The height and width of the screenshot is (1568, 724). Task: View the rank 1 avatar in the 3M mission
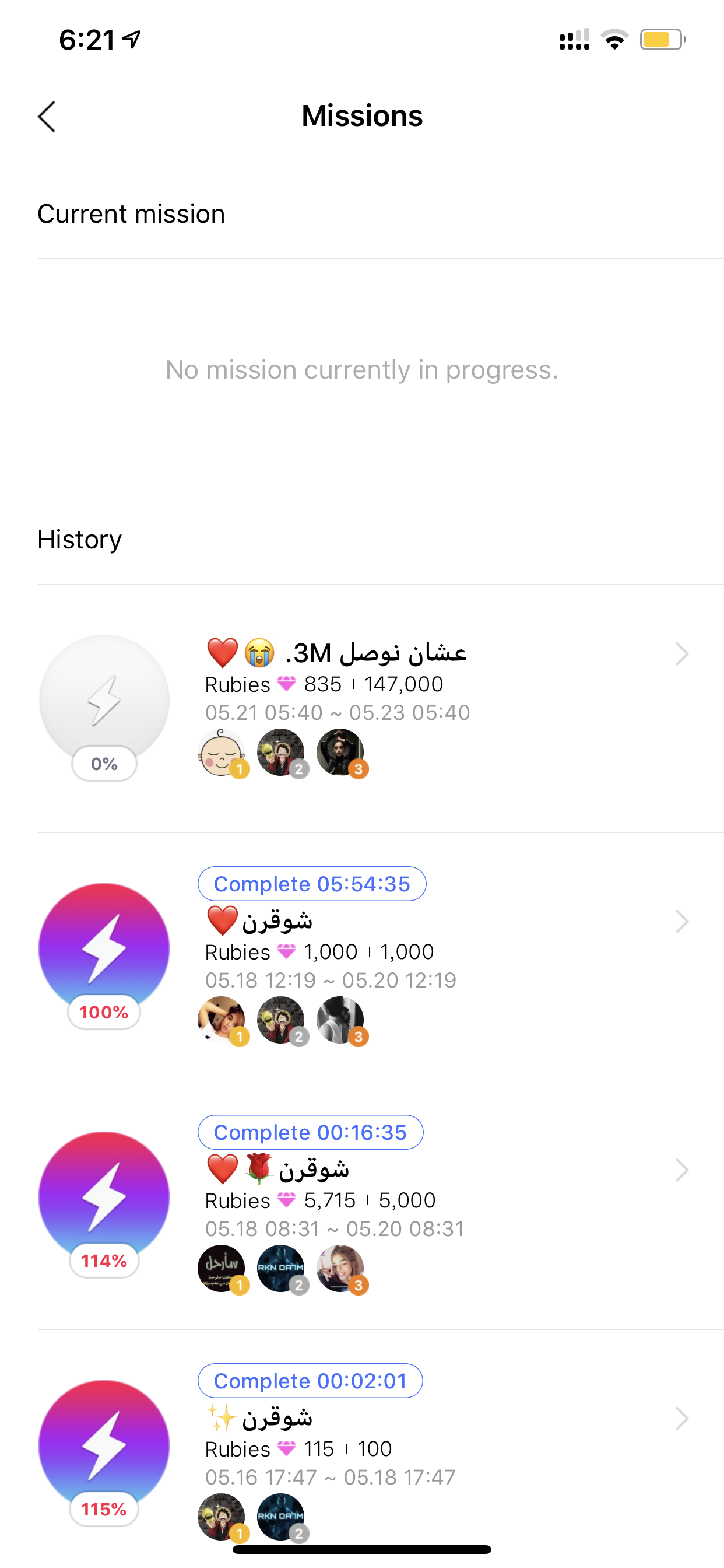[222, 753]
